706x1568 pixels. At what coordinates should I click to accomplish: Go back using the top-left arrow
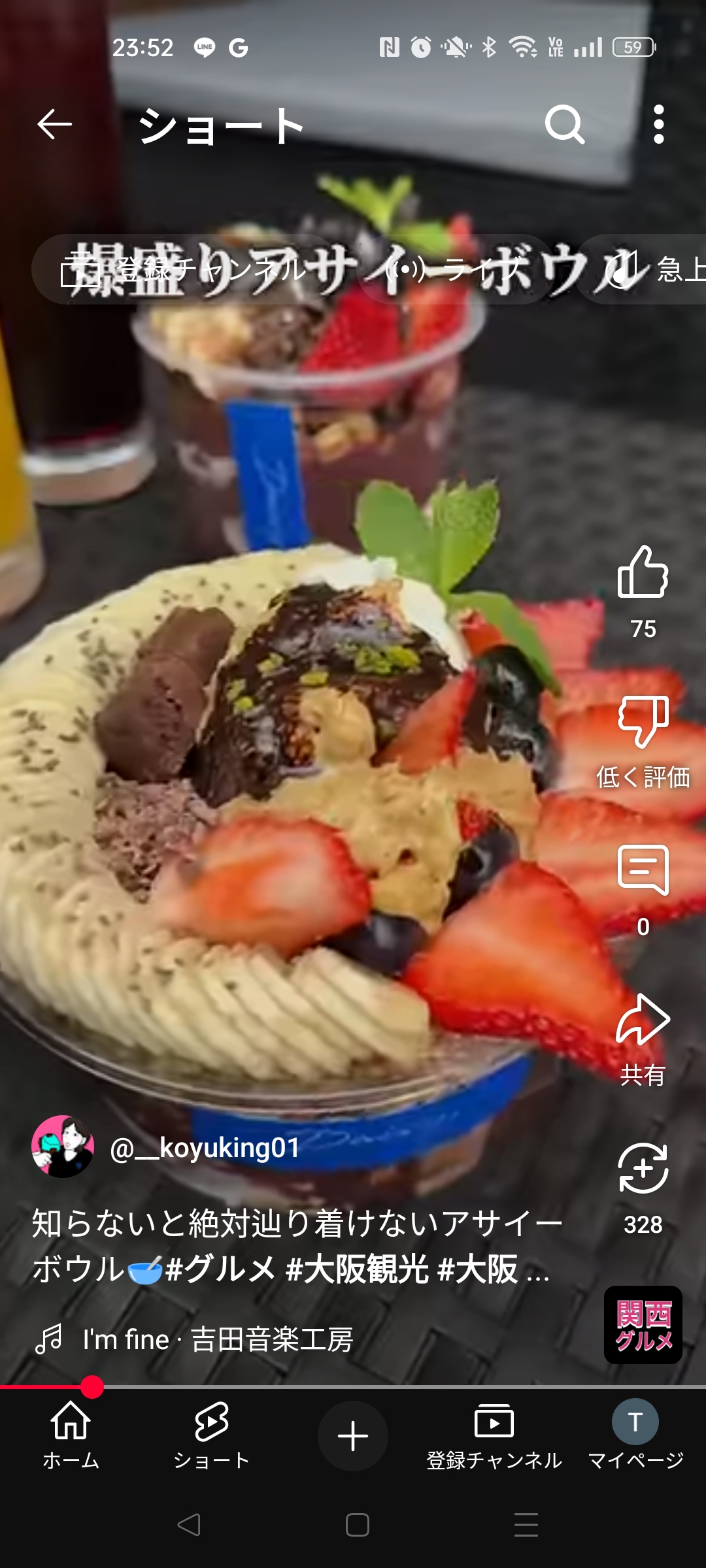click(54, 124)
